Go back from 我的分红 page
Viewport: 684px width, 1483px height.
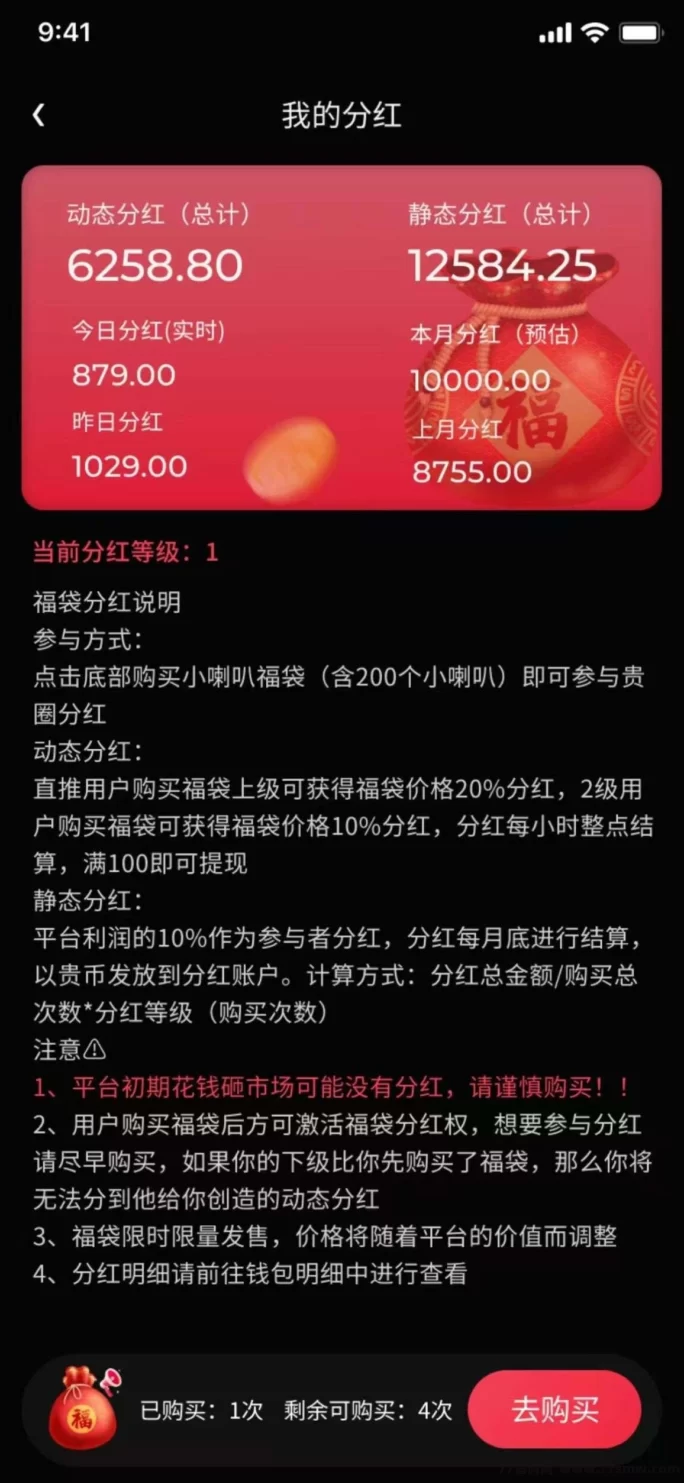tap(39, 115)
